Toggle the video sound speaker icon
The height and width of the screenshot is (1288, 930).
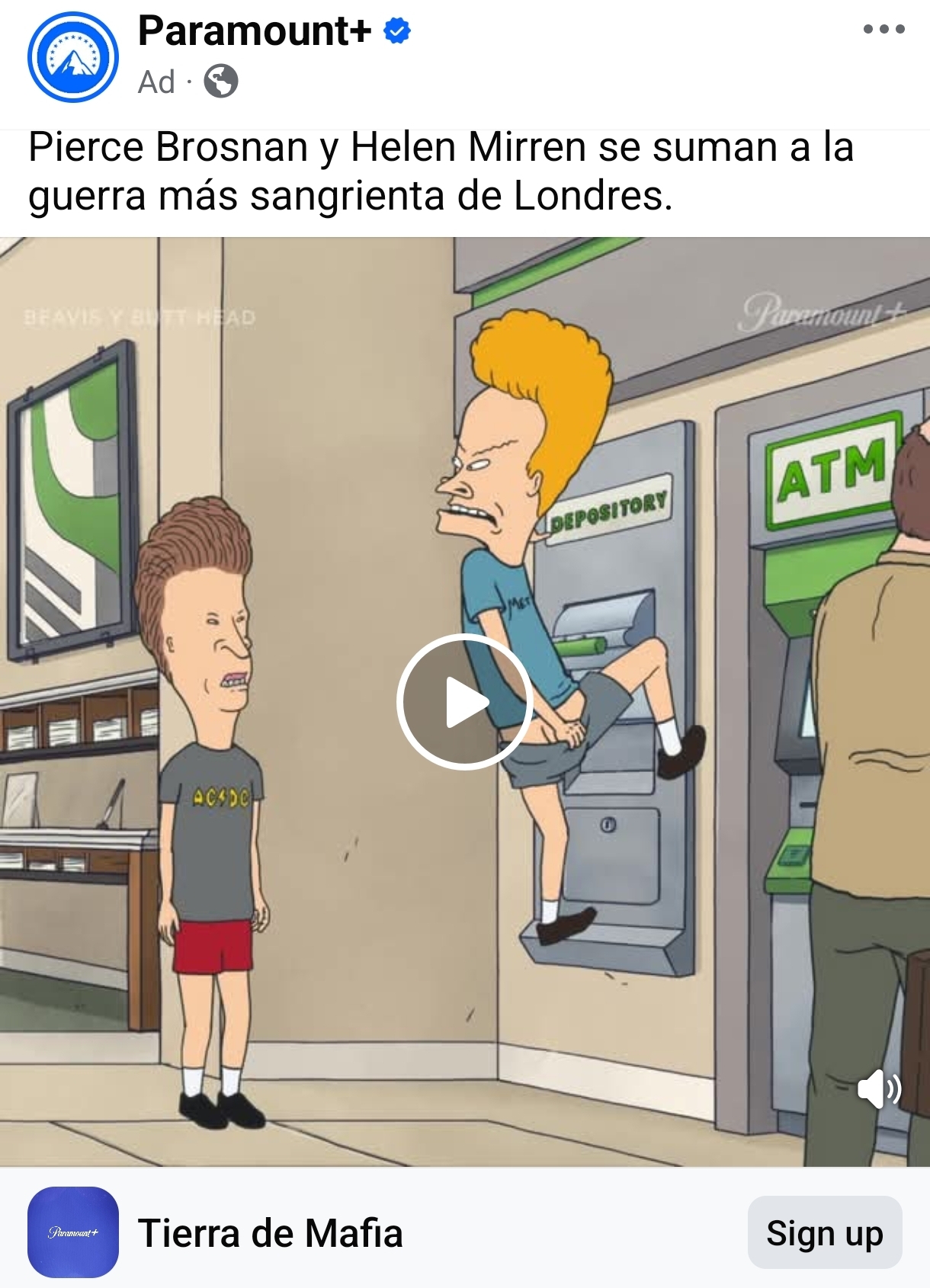pos(879,1088)
